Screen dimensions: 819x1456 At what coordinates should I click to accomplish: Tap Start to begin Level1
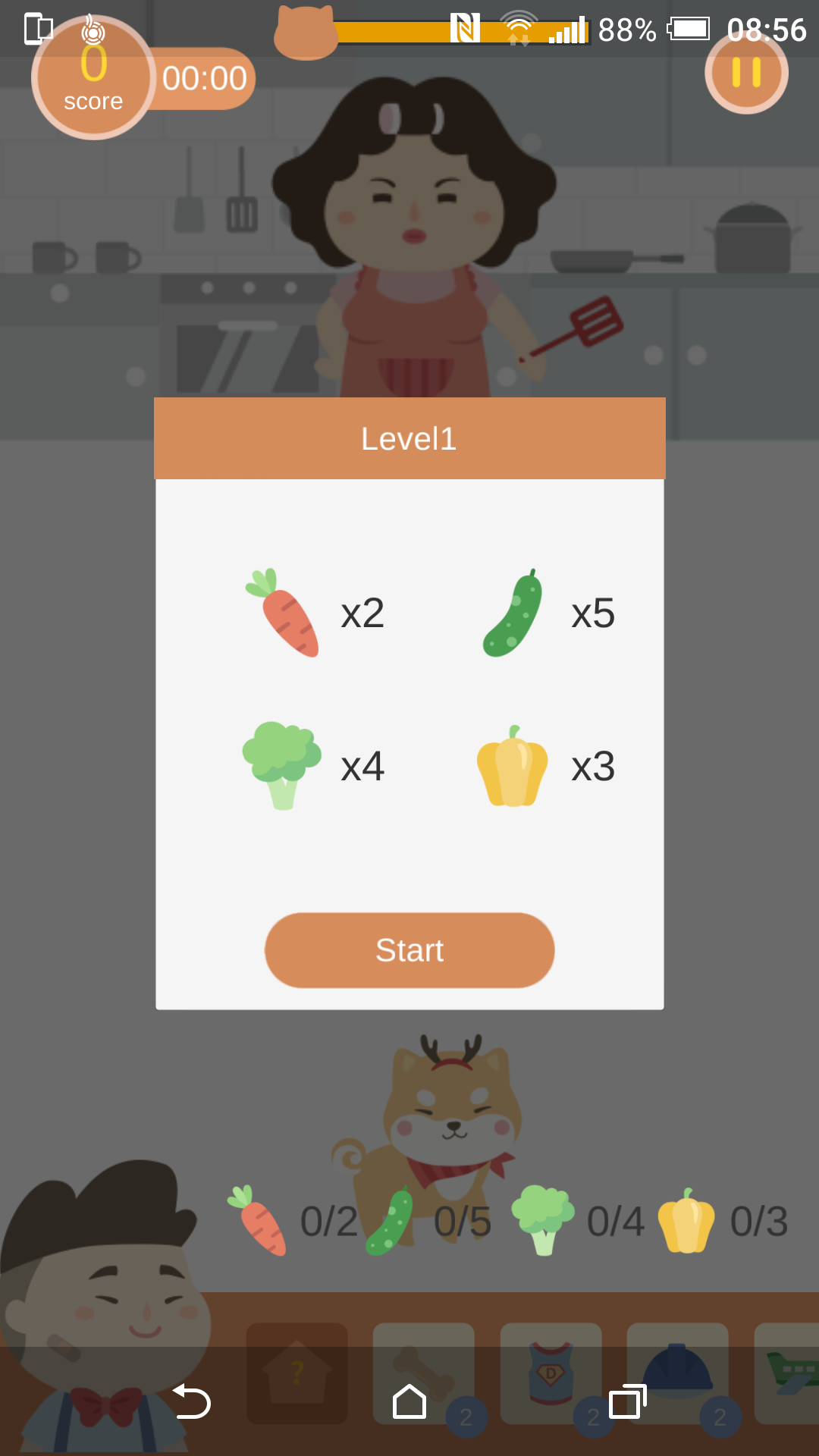point(409,950)
